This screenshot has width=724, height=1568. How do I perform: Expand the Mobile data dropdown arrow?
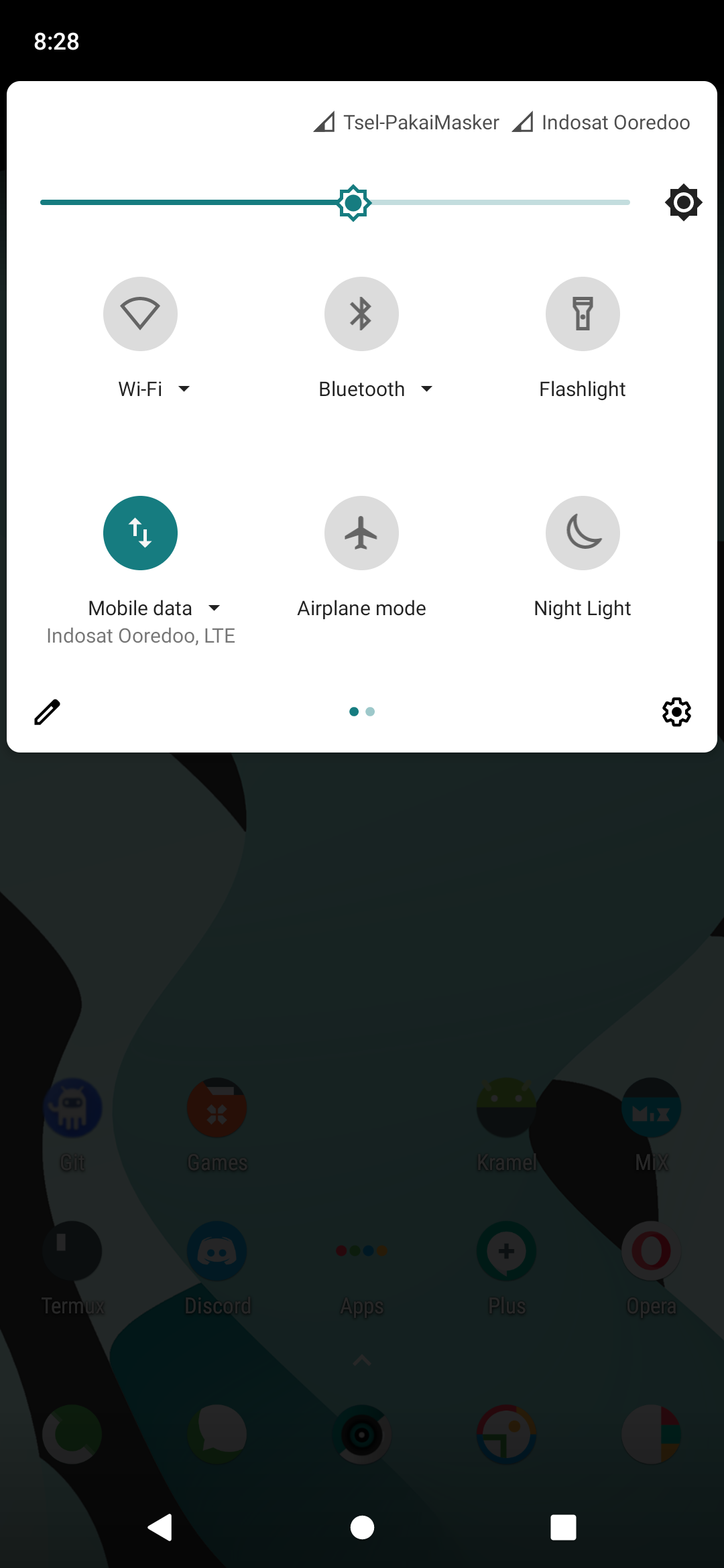click(215, 608)
